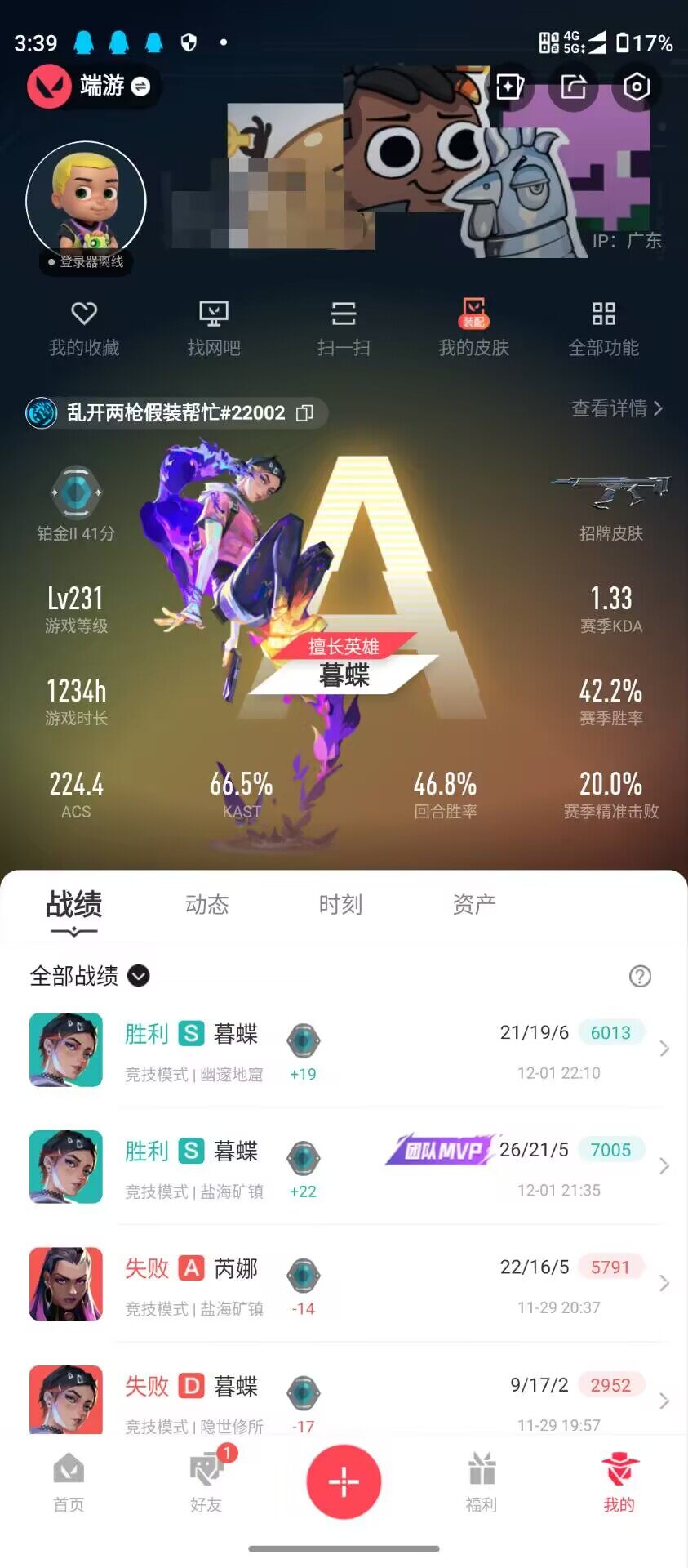Open the edit card sparkle icon
The width and height of the screenshot is (688, 1568).
[x=509, y=87]
